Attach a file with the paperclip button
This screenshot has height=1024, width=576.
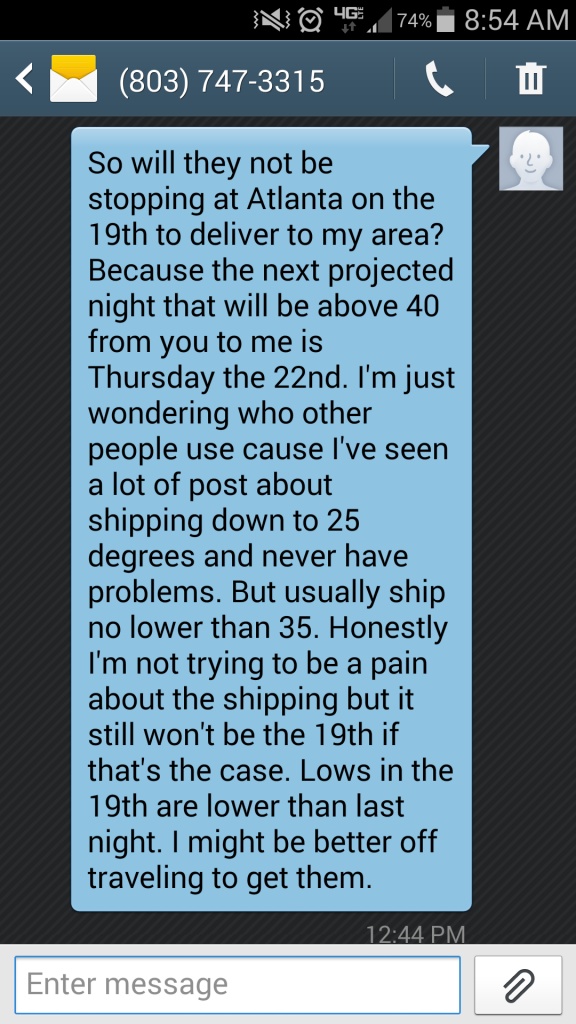point(519,985)
